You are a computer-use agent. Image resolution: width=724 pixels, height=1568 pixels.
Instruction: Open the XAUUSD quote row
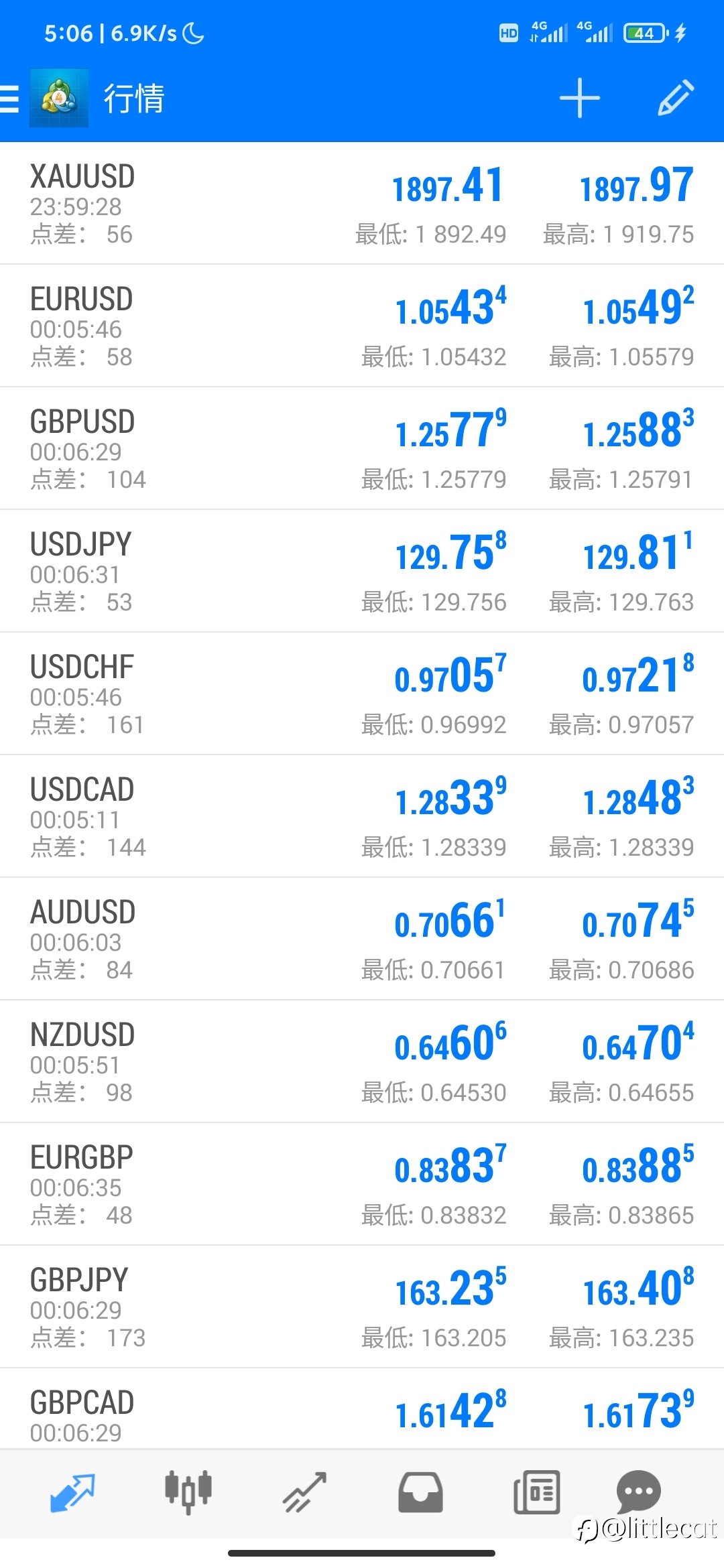[x=362, y=204]
